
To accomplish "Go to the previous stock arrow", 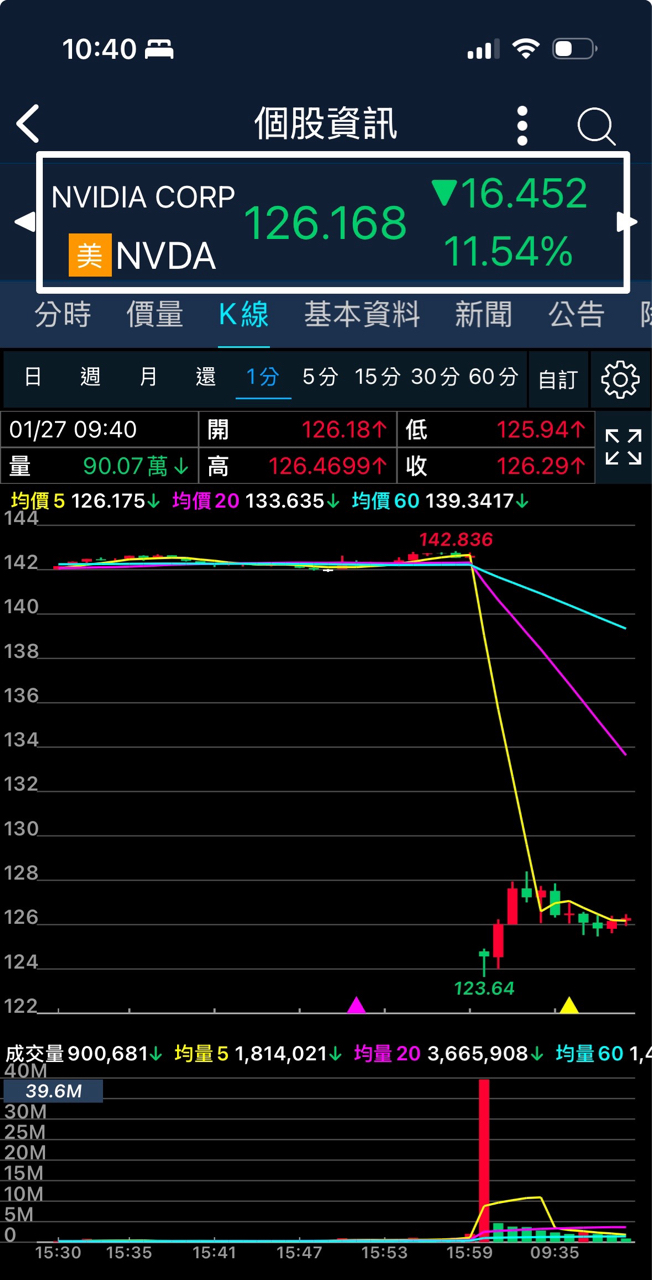I will click(x=24, y=222).
